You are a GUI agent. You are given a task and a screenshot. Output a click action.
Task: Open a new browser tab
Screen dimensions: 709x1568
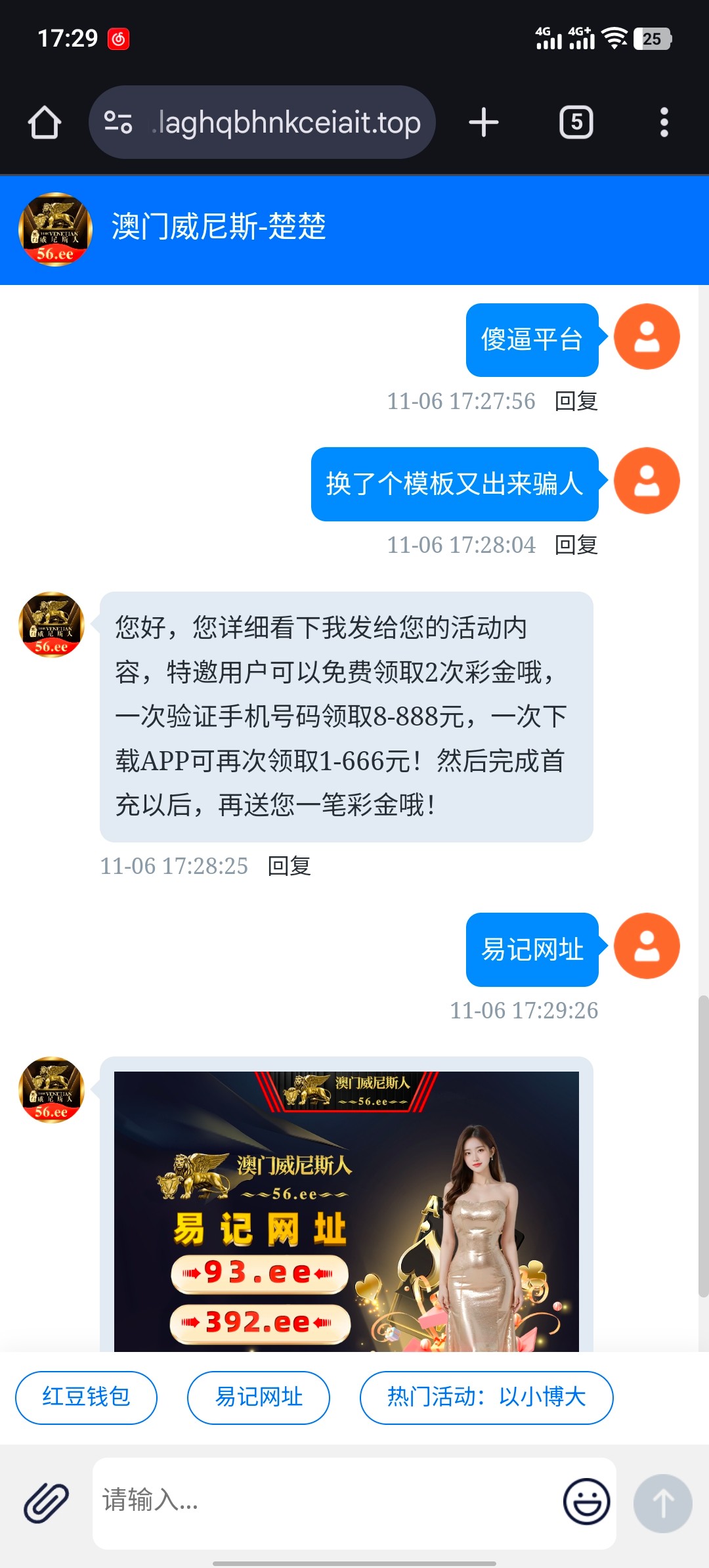pos(484,123)
